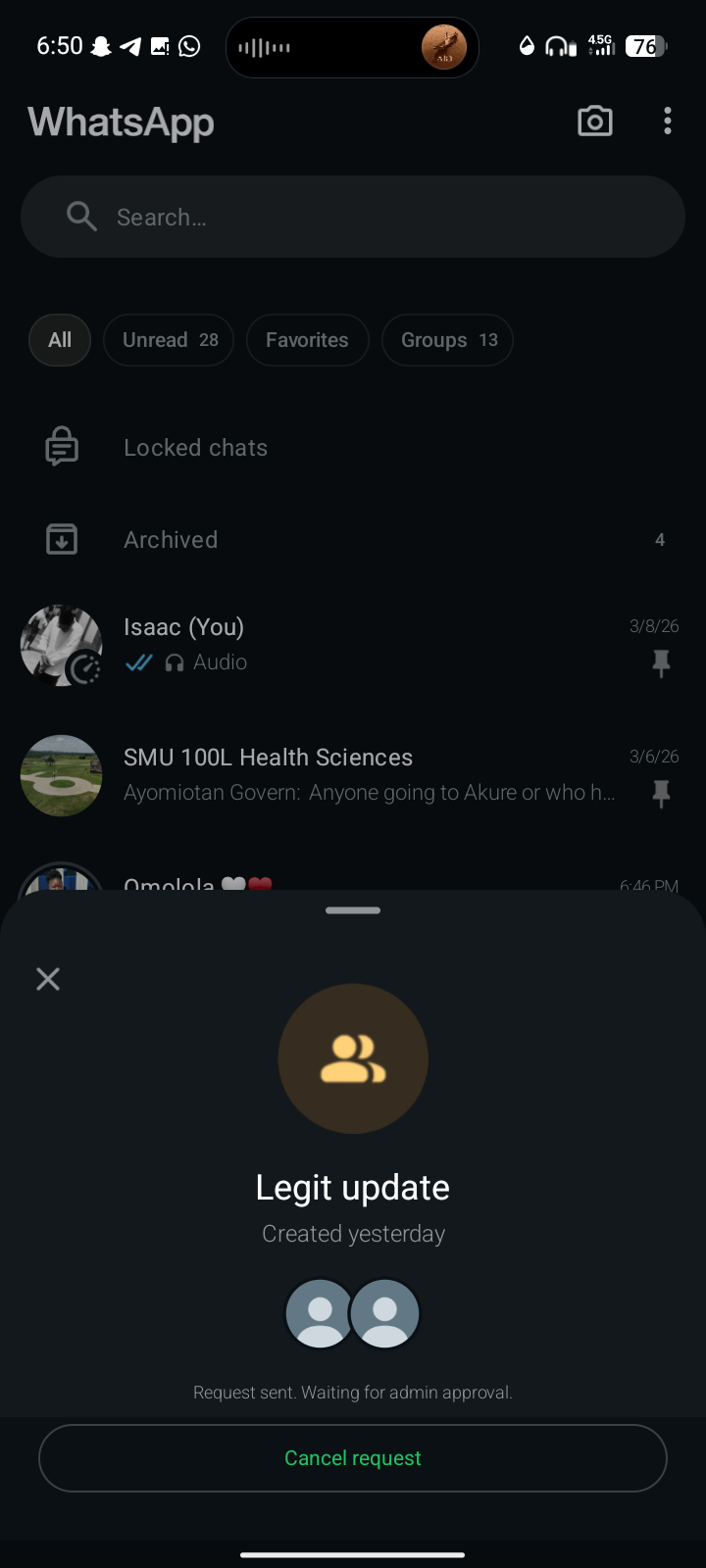Cancel the group join request
The height and width of the screenshot is (1568, 706).
tap(353, 1458)
